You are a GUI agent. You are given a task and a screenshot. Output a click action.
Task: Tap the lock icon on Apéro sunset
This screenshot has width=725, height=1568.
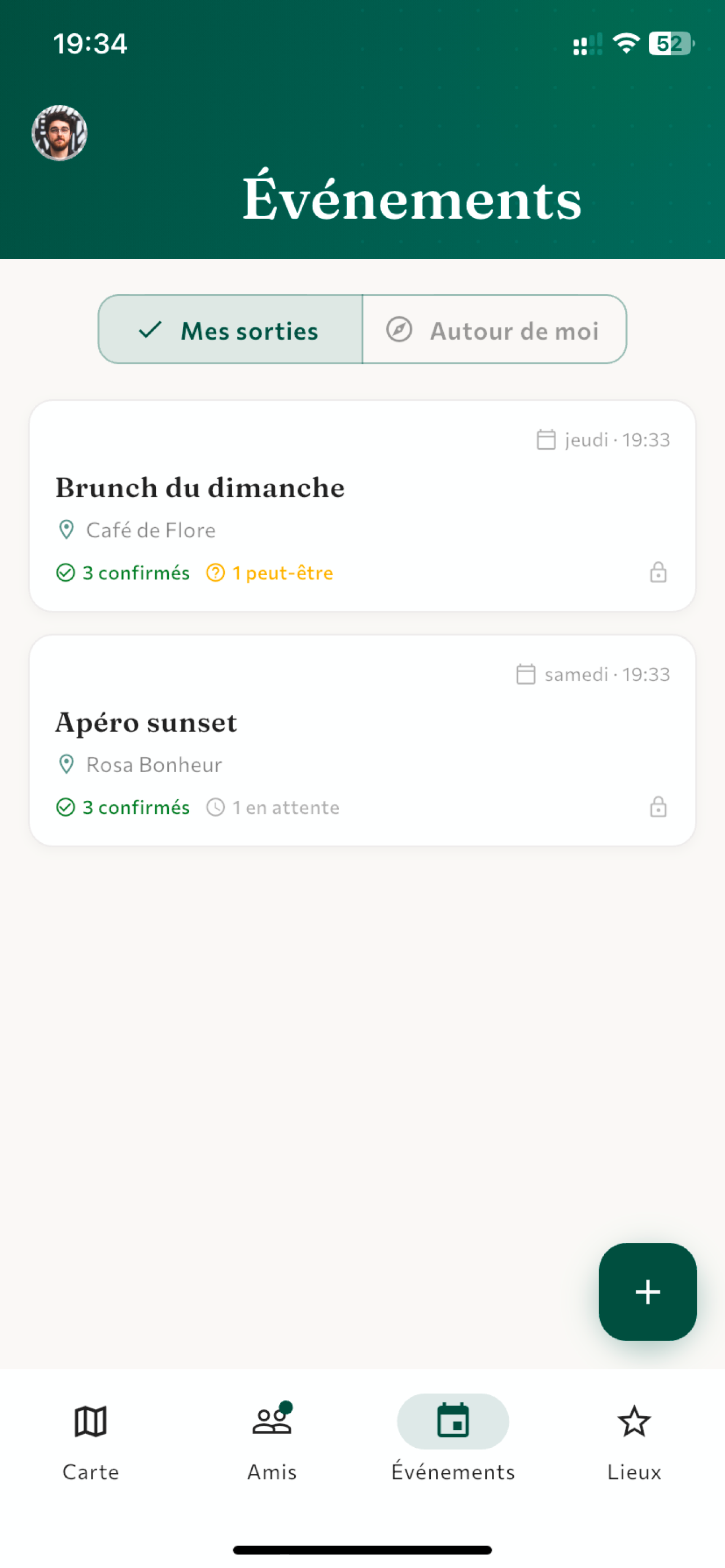point(658,807)
